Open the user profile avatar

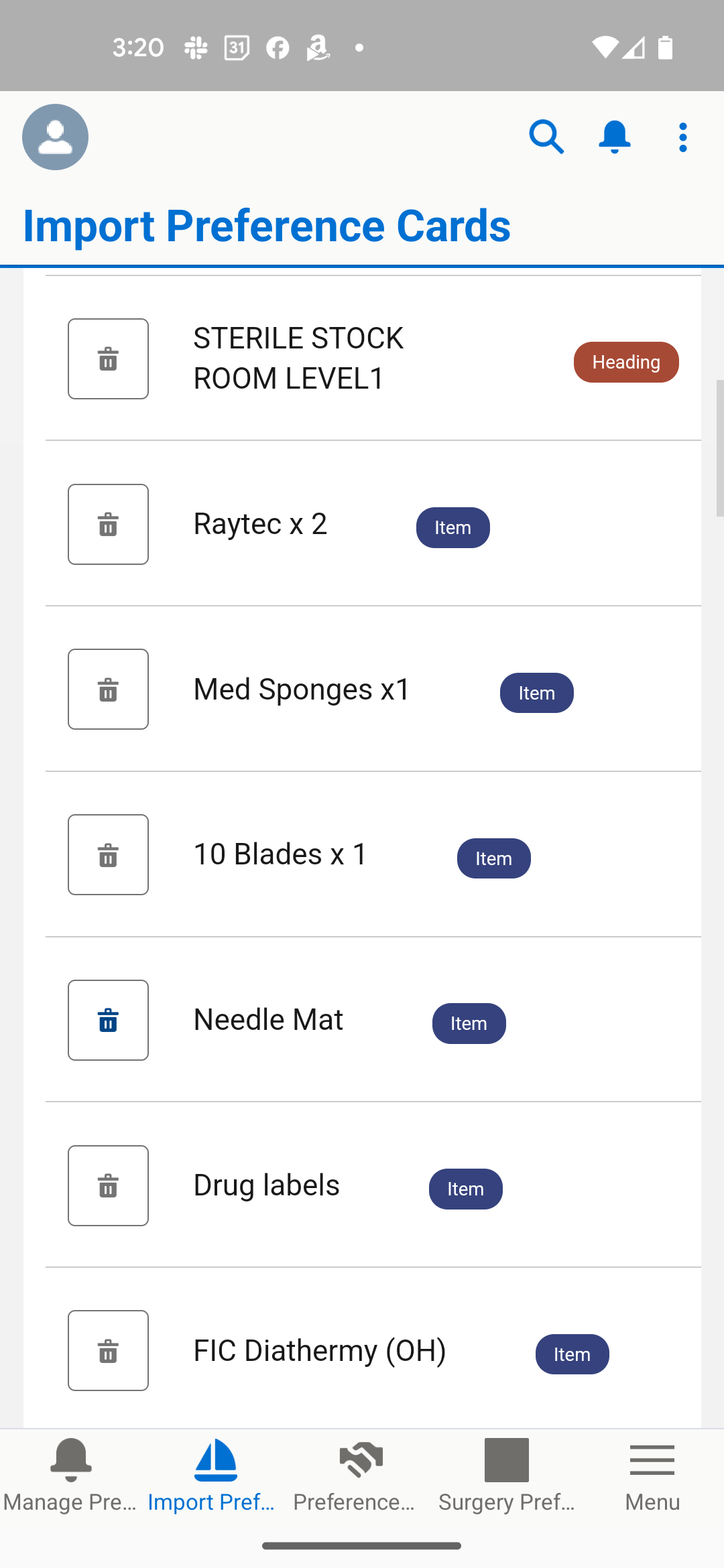point(55,137)
